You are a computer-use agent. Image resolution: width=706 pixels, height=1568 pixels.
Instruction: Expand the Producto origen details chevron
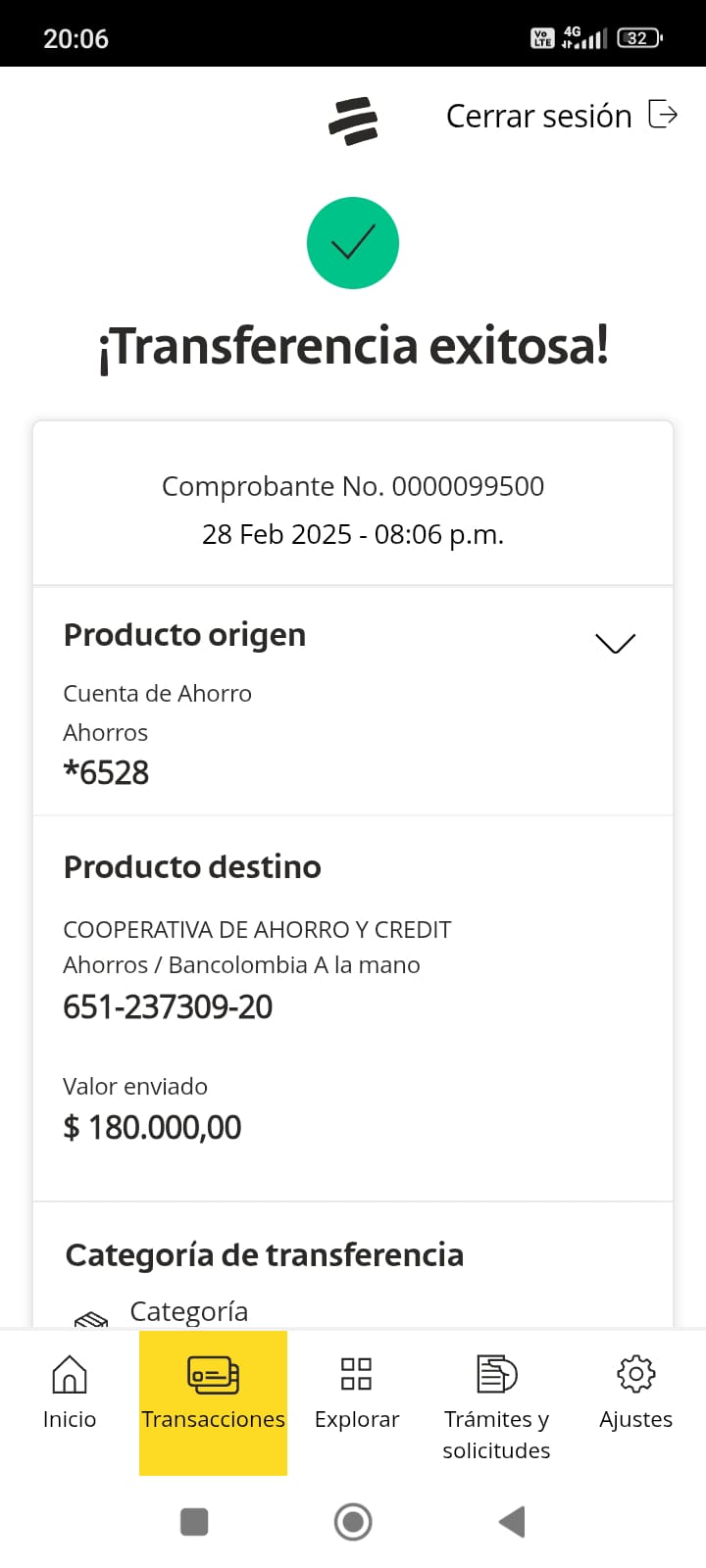(615, 643)
